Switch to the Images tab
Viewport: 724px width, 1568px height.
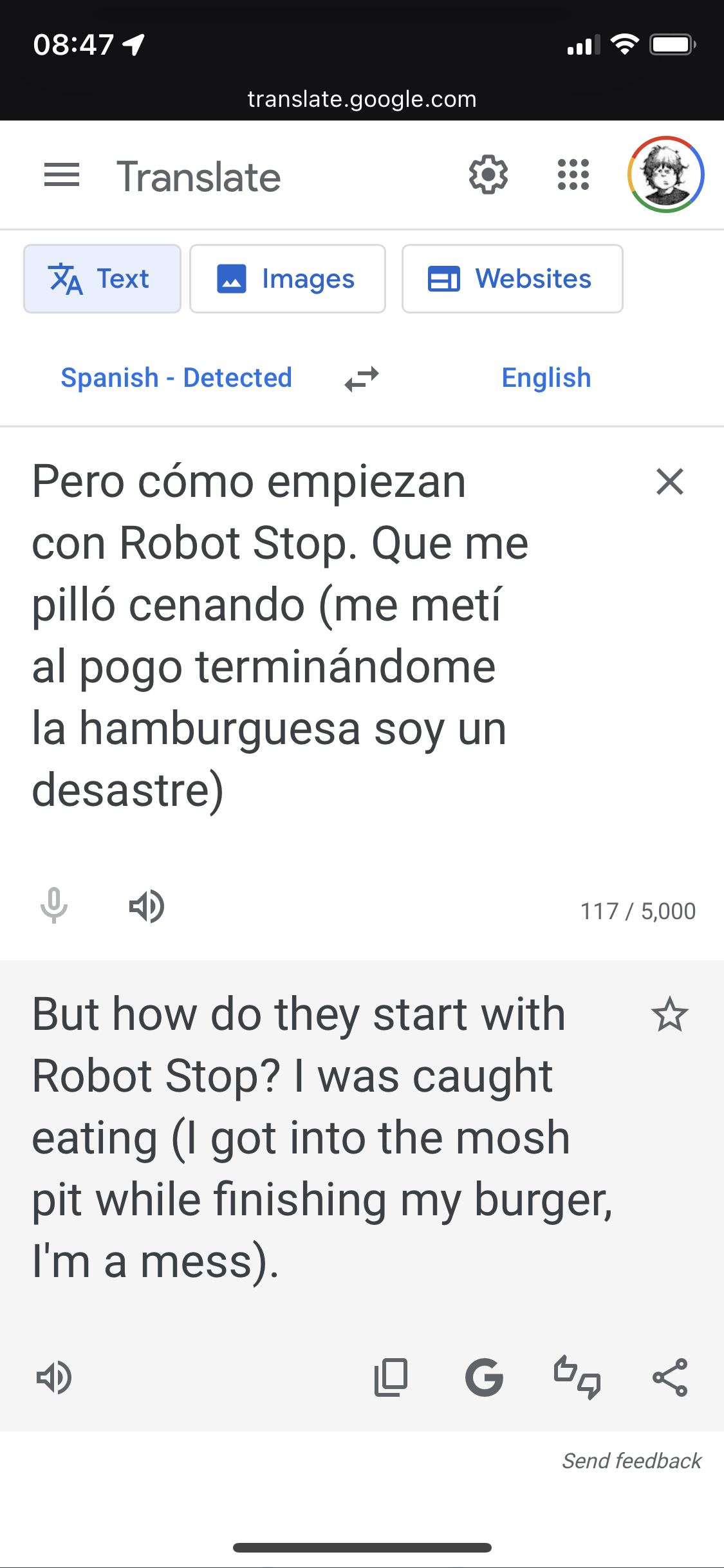[288, 279]
